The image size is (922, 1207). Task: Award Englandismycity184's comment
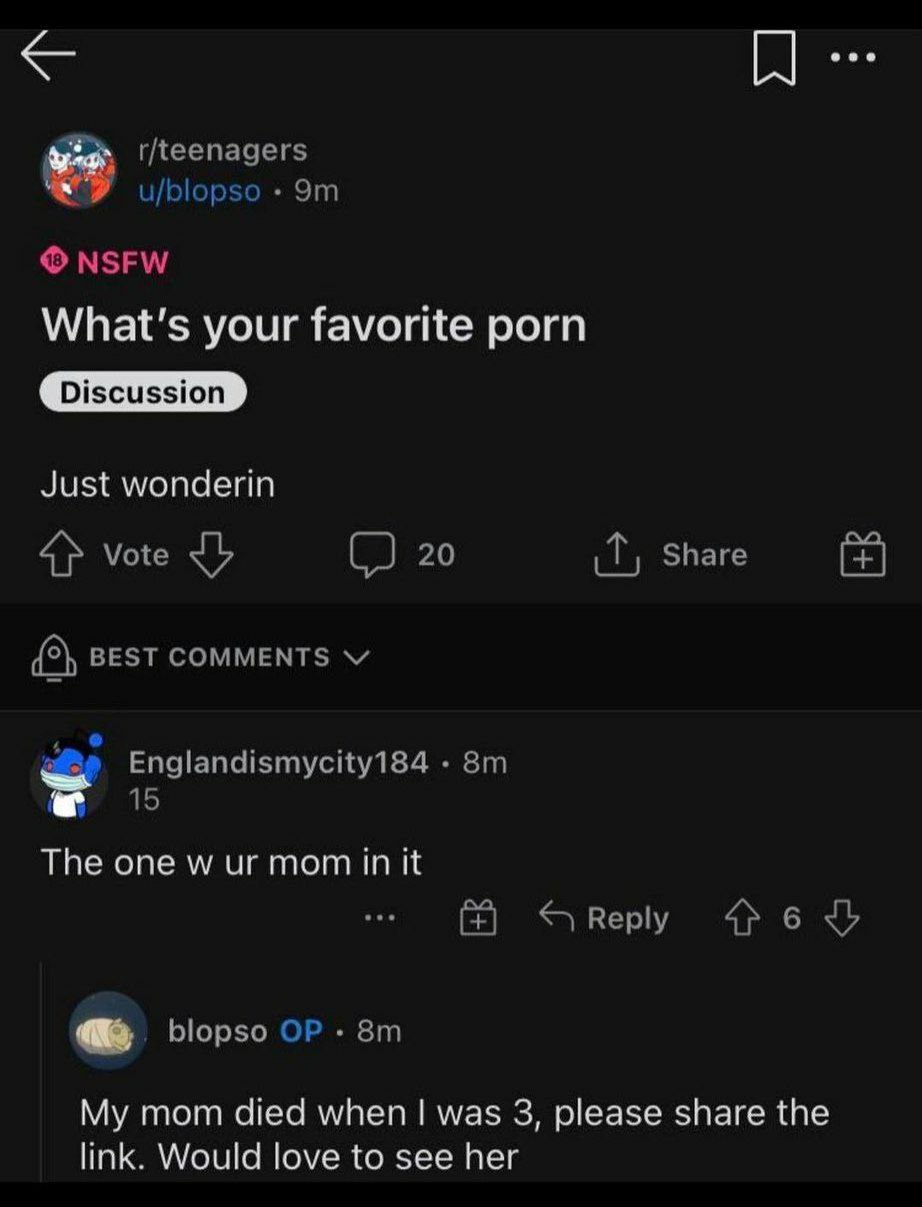[477, 918]
